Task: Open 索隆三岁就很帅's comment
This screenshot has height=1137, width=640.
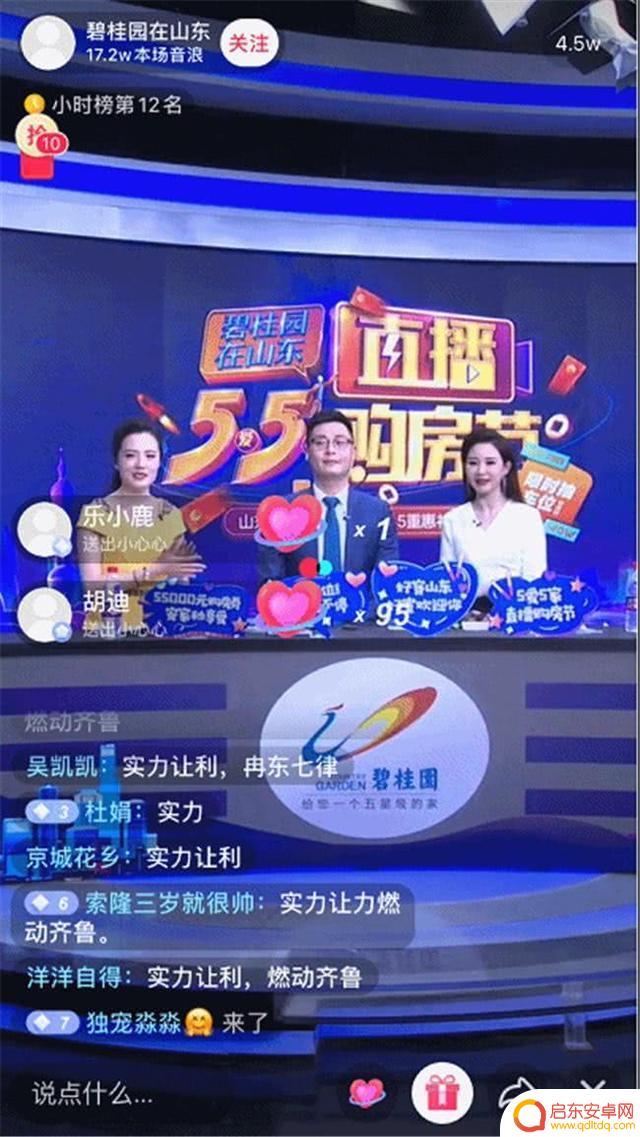Action: coord(212,917)
